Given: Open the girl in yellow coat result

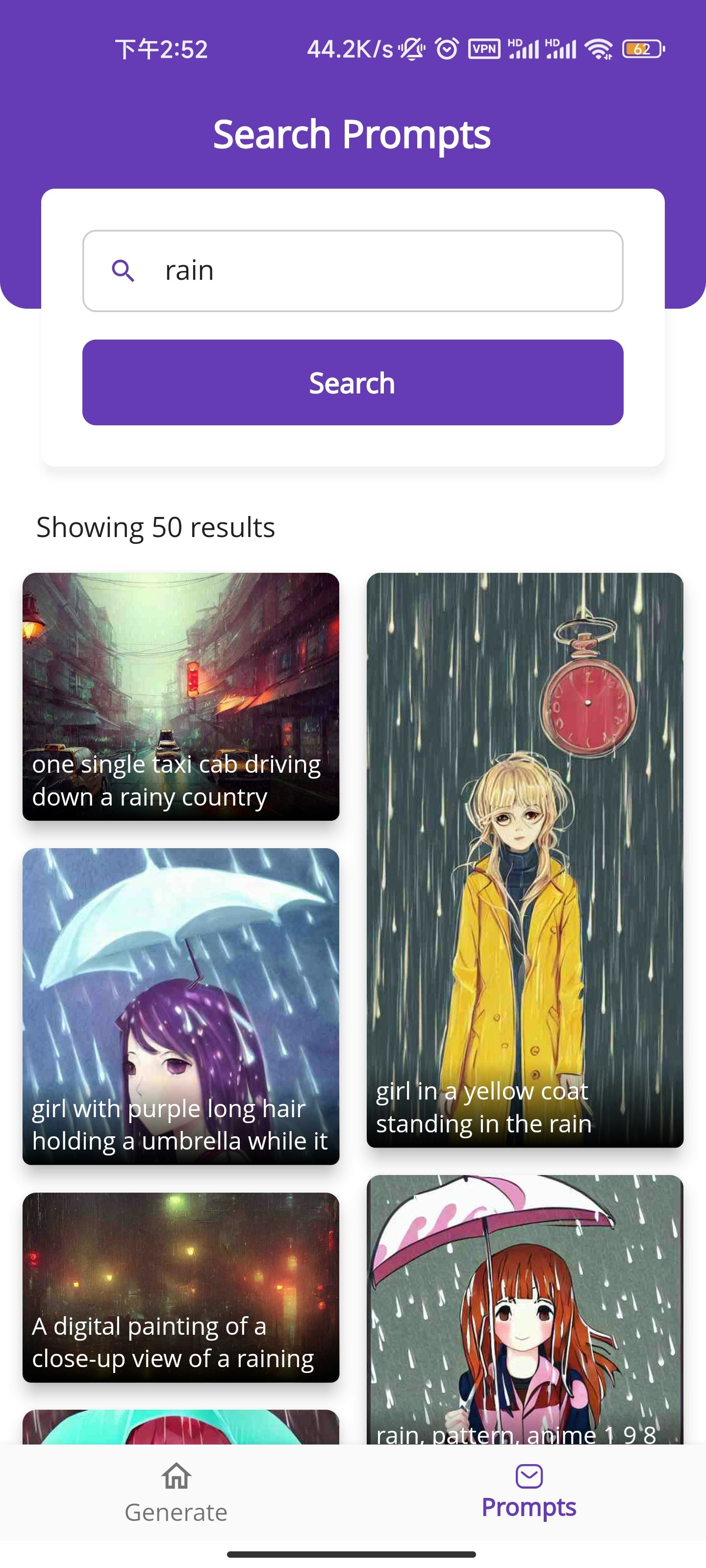Looking at the screenshot, I should tap(525, 859).
